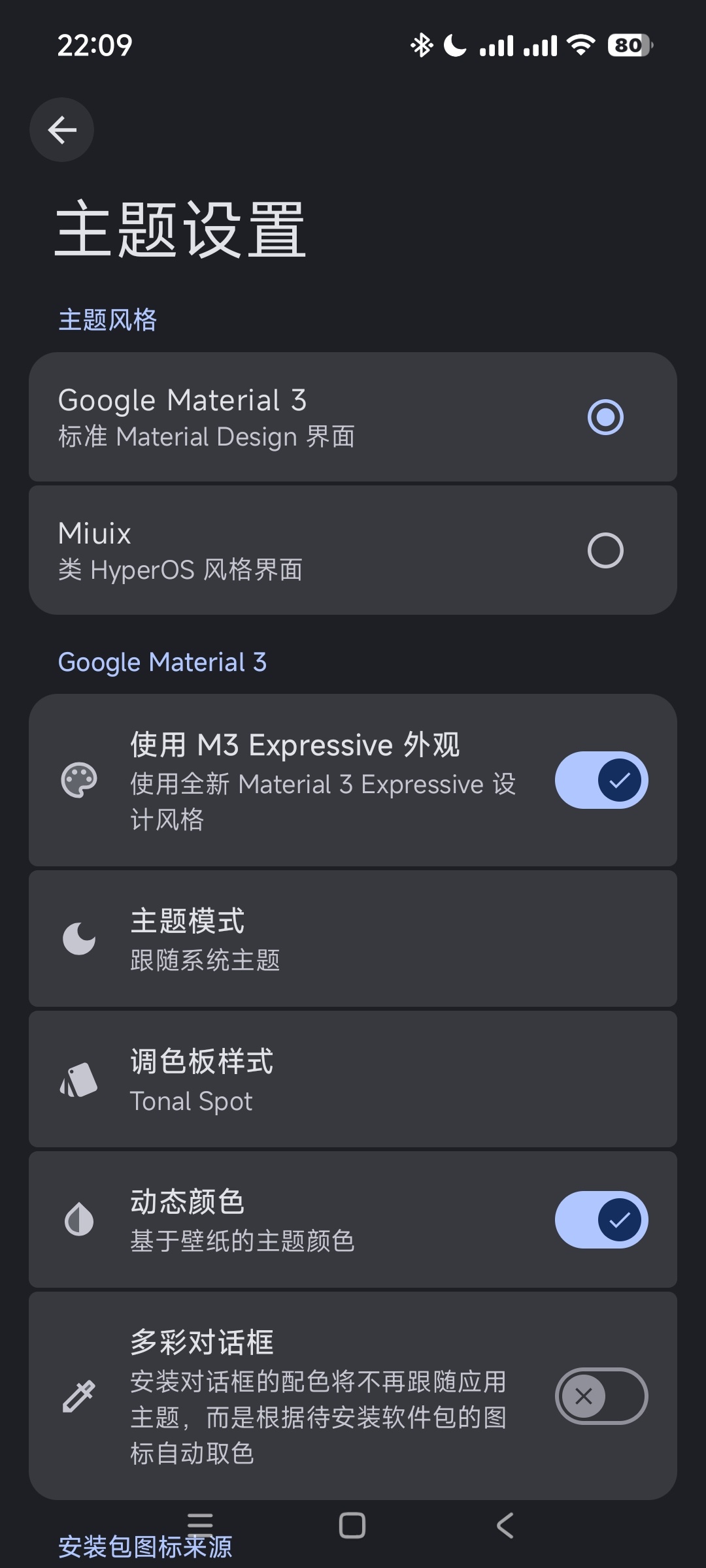This screenshot has height=1568, width=706.
Task: Disable the 使用 M3 Expressive 外观 switch
Action: (601, 779)
